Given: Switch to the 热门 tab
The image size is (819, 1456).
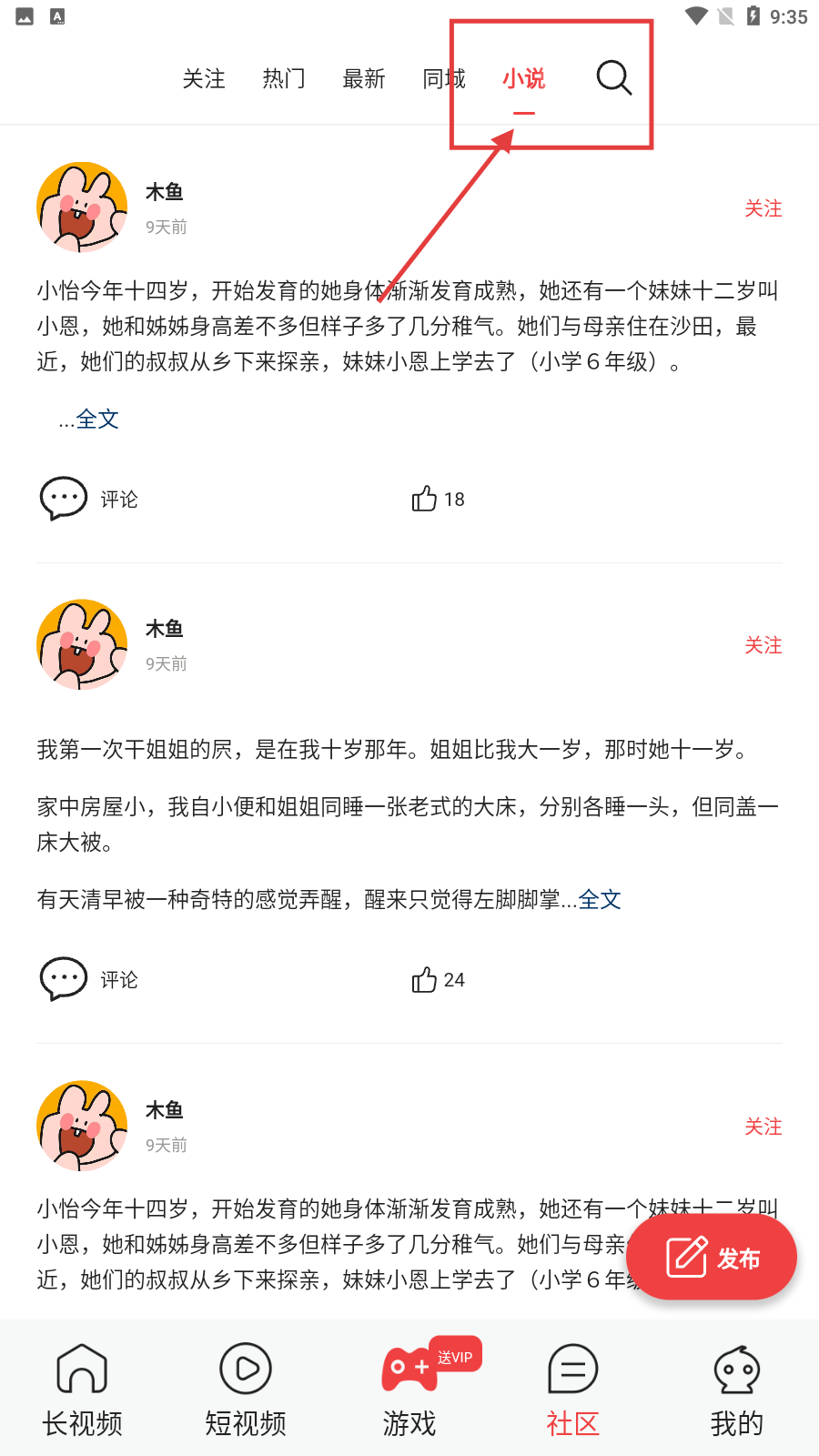Looking at the screenshot, I should tap(283, 79).
